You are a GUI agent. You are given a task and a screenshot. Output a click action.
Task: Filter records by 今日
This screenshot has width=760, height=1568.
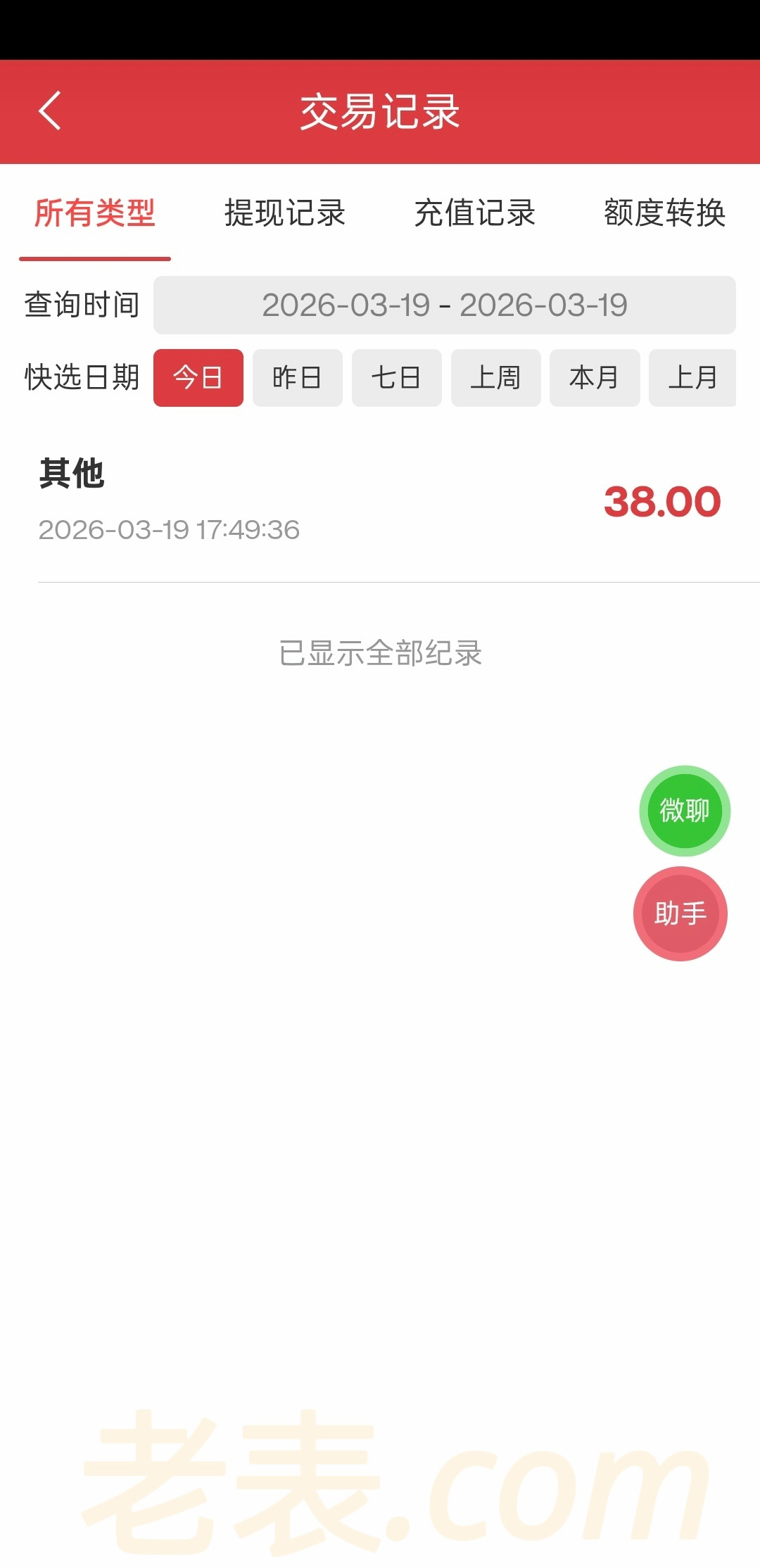198,378
